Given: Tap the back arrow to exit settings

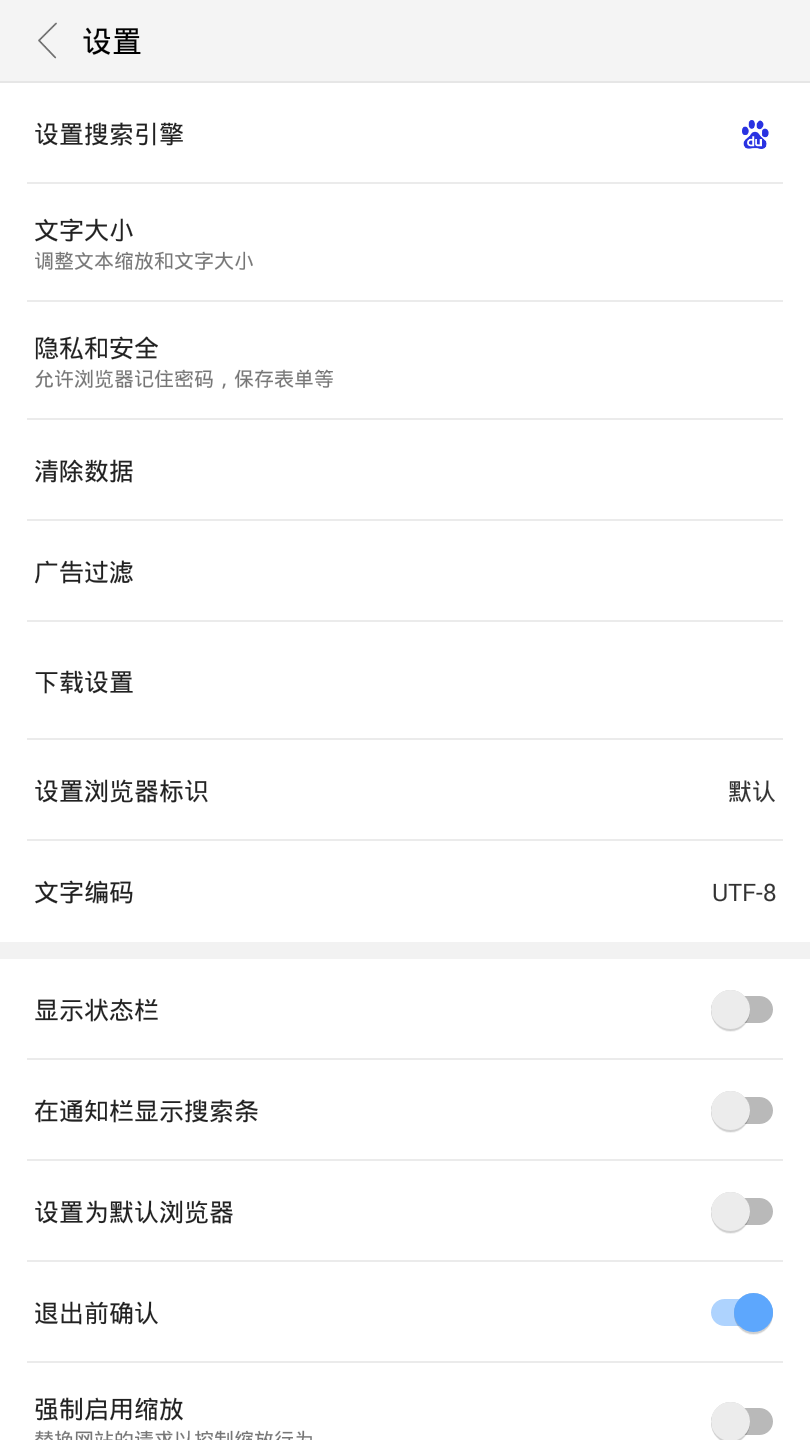Looking at the screenshot, I should [x=46, y=41].
